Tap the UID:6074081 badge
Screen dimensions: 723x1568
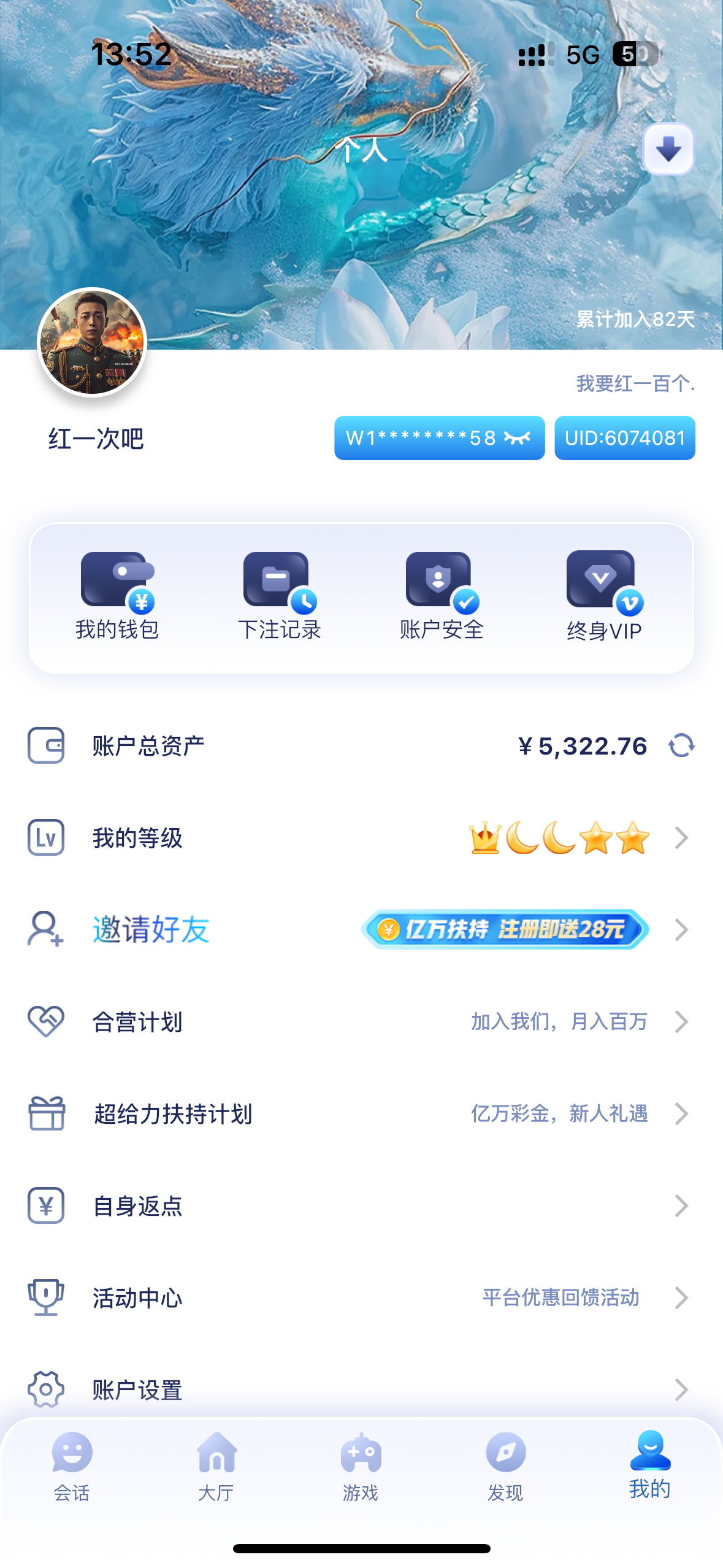[624, 438]
